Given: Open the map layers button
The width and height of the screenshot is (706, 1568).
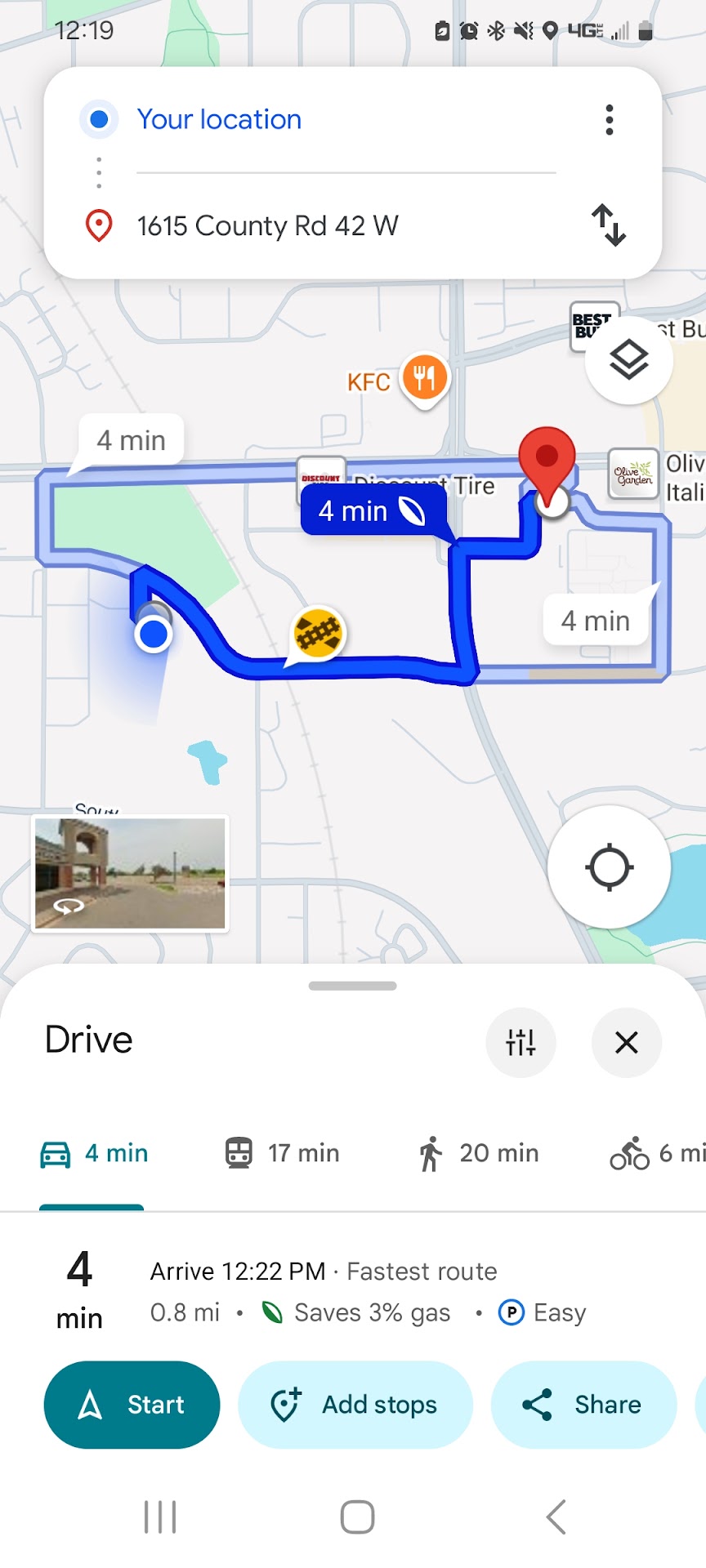Looking at the screenshot, I should coord(628,359).
